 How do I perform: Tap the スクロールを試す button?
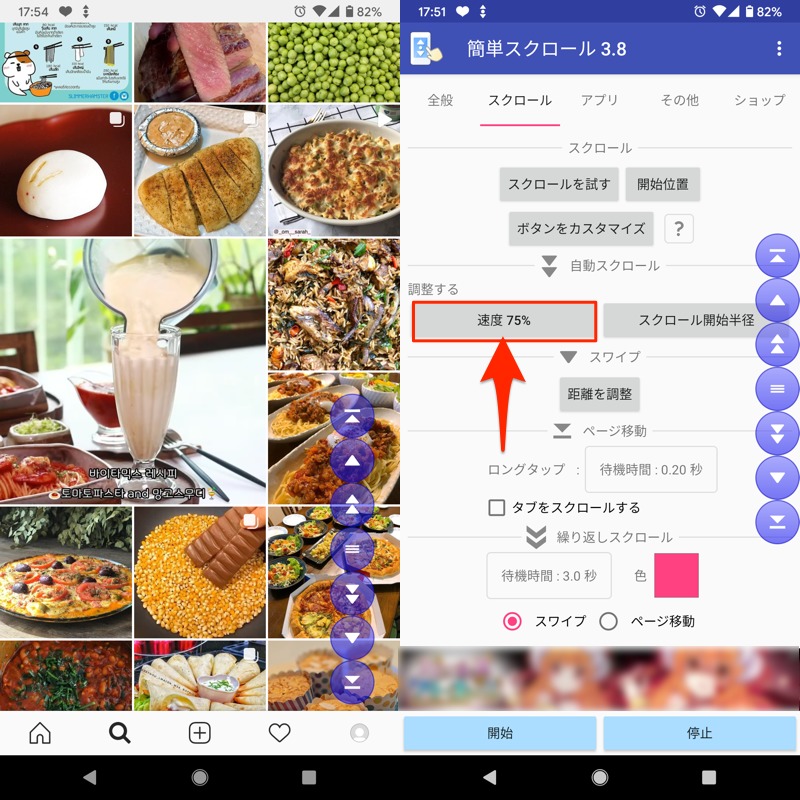558,185
